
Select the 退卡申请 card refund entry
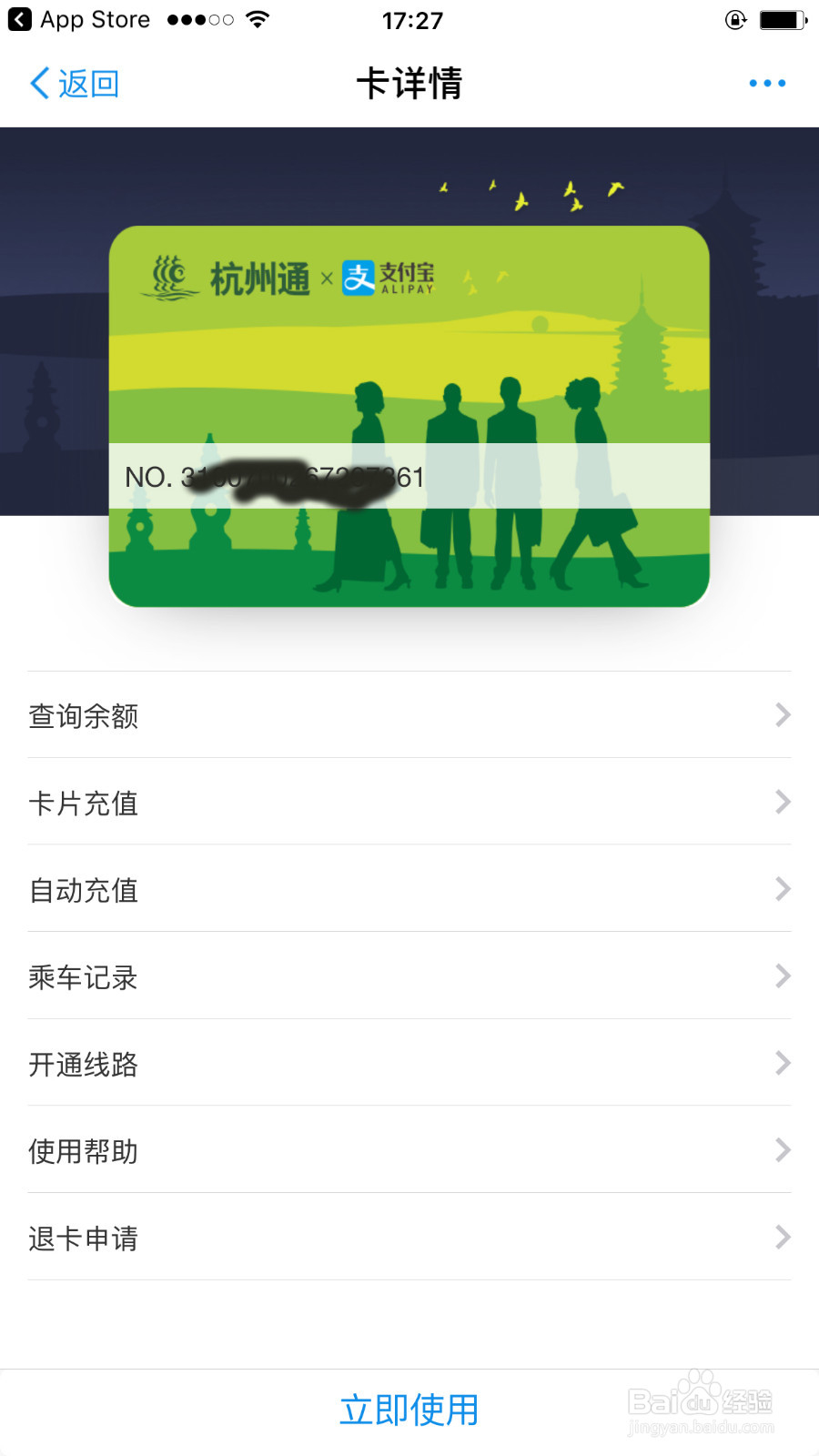pyautogui.click(x=409, y=1238)
